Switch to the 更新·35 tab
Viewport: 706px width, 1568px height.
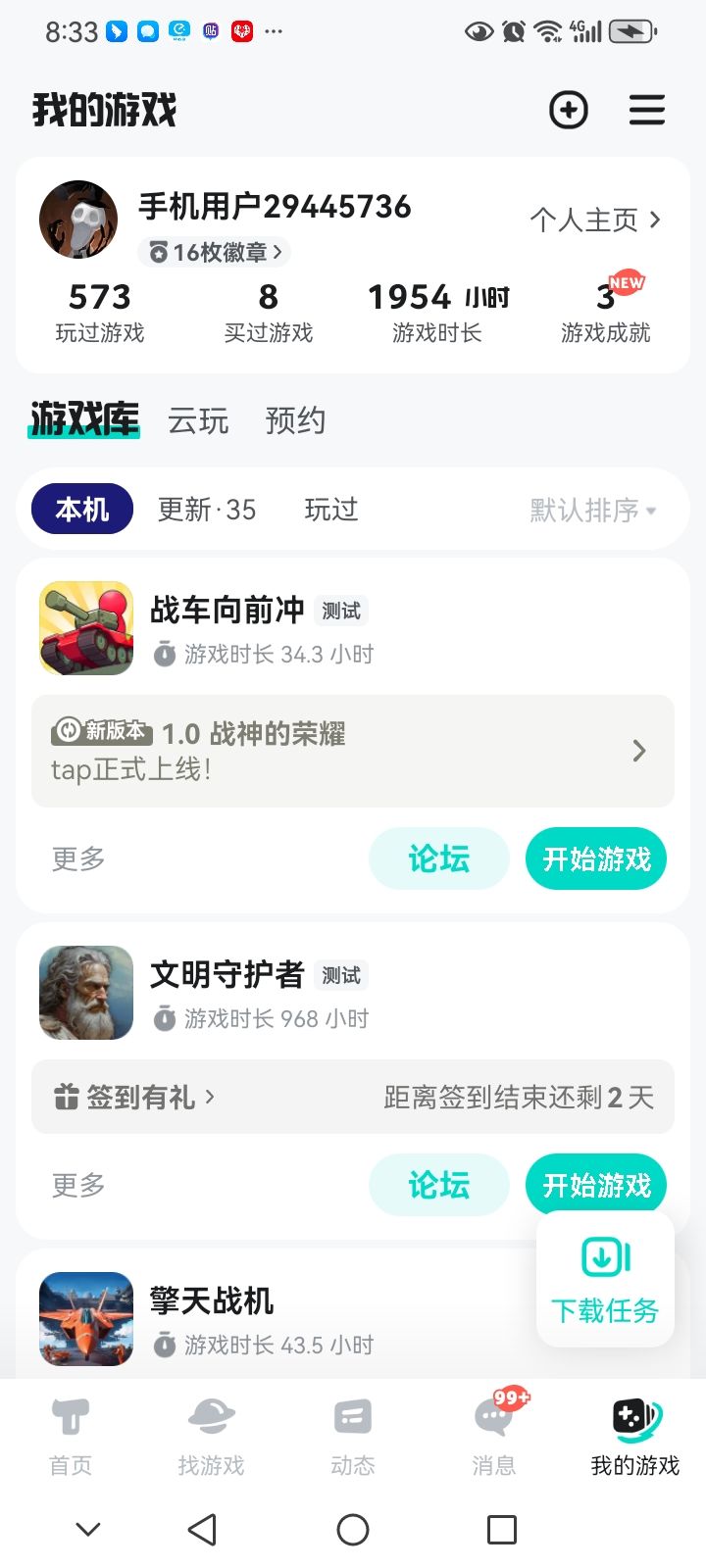click(205, 509)
